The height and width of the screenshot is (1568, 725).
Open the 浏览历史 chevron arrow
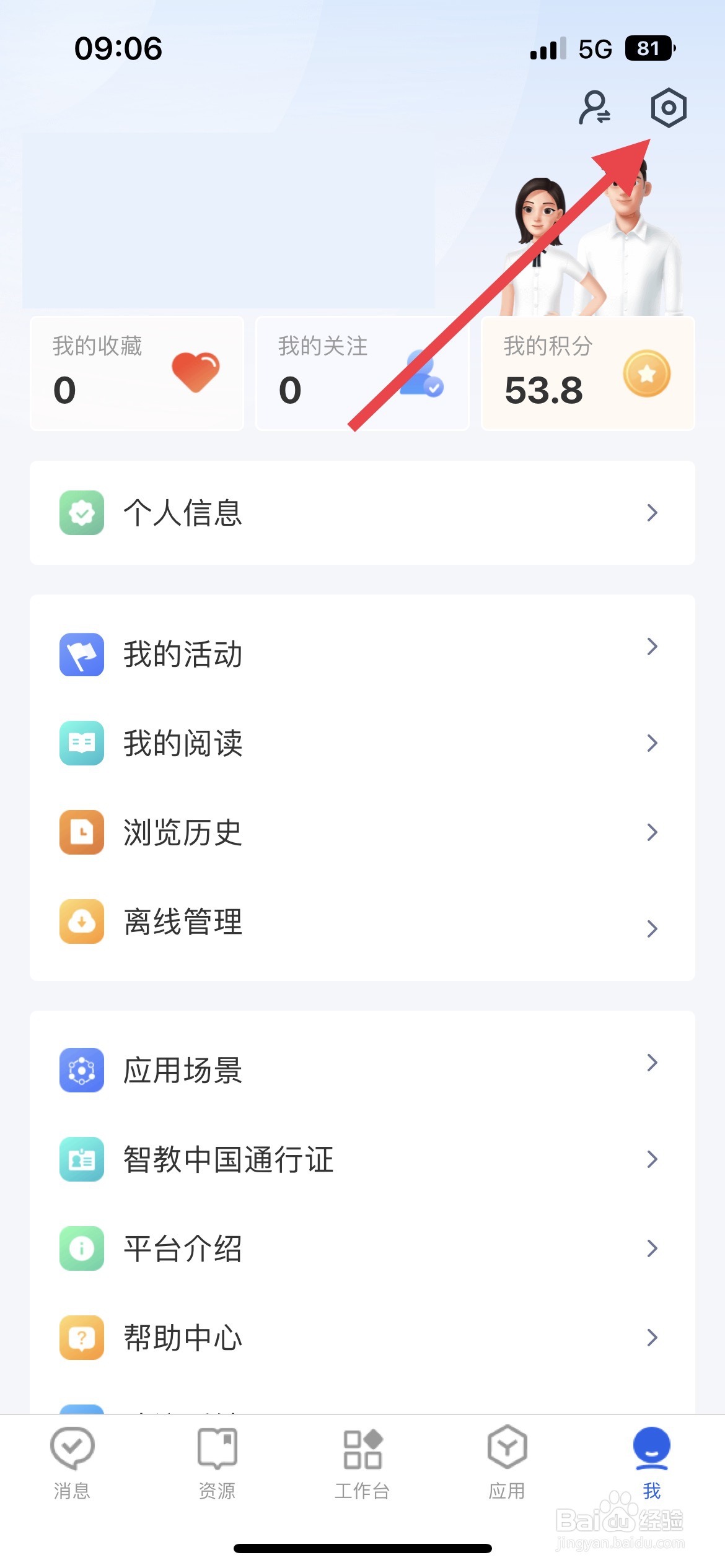click(652, 832)
